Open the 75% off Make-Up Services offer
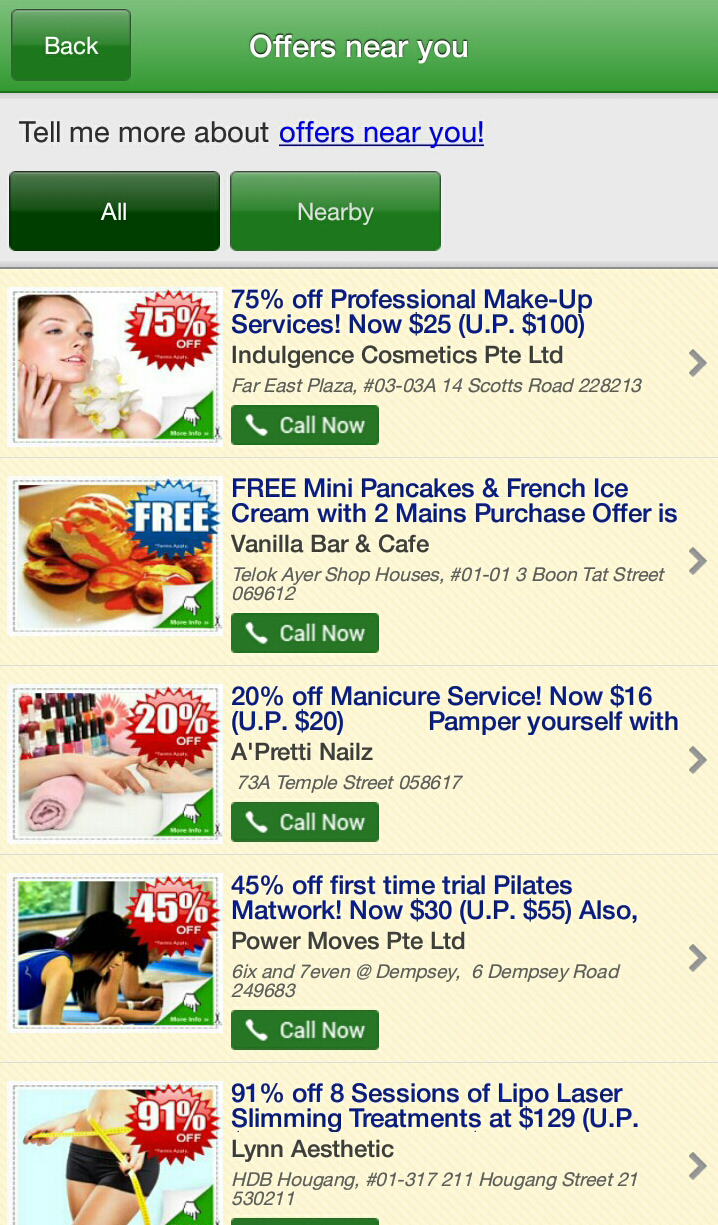The image size is (718, 1225). tap(411, 312)
